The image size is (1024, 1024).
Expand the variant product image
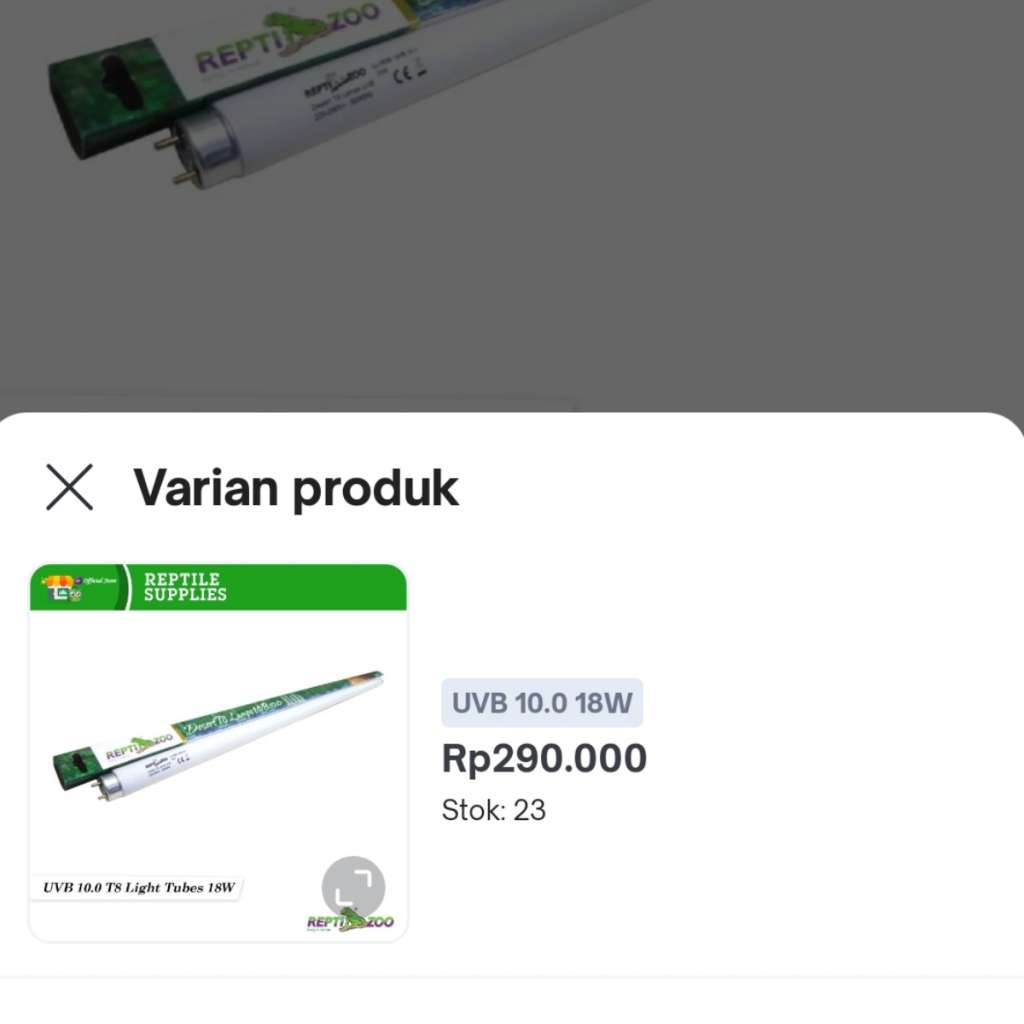coord(353,887)
